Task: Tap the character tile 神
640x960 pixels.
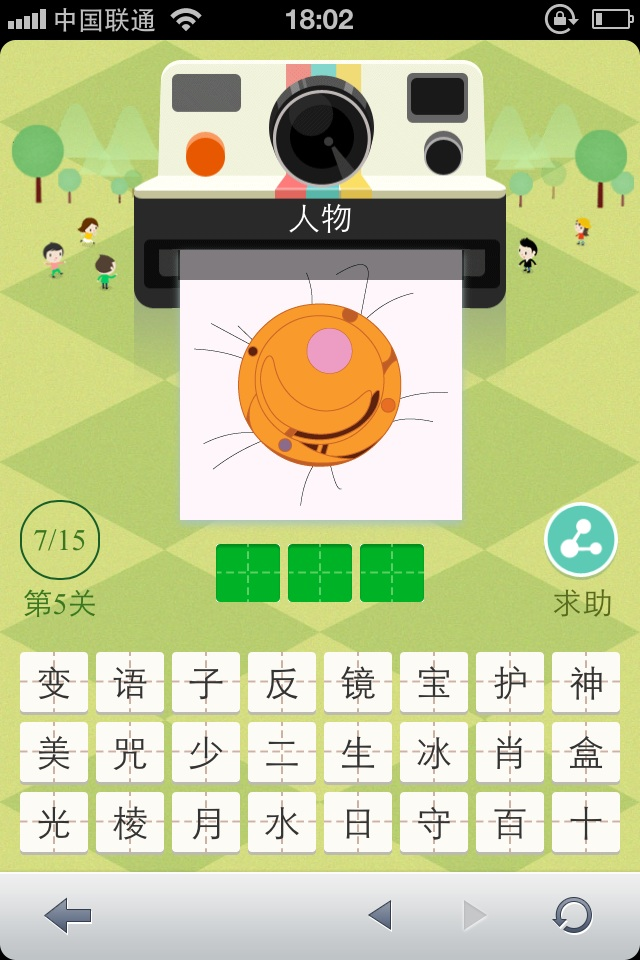Action: pyautogui.click(x=586, y=683)
